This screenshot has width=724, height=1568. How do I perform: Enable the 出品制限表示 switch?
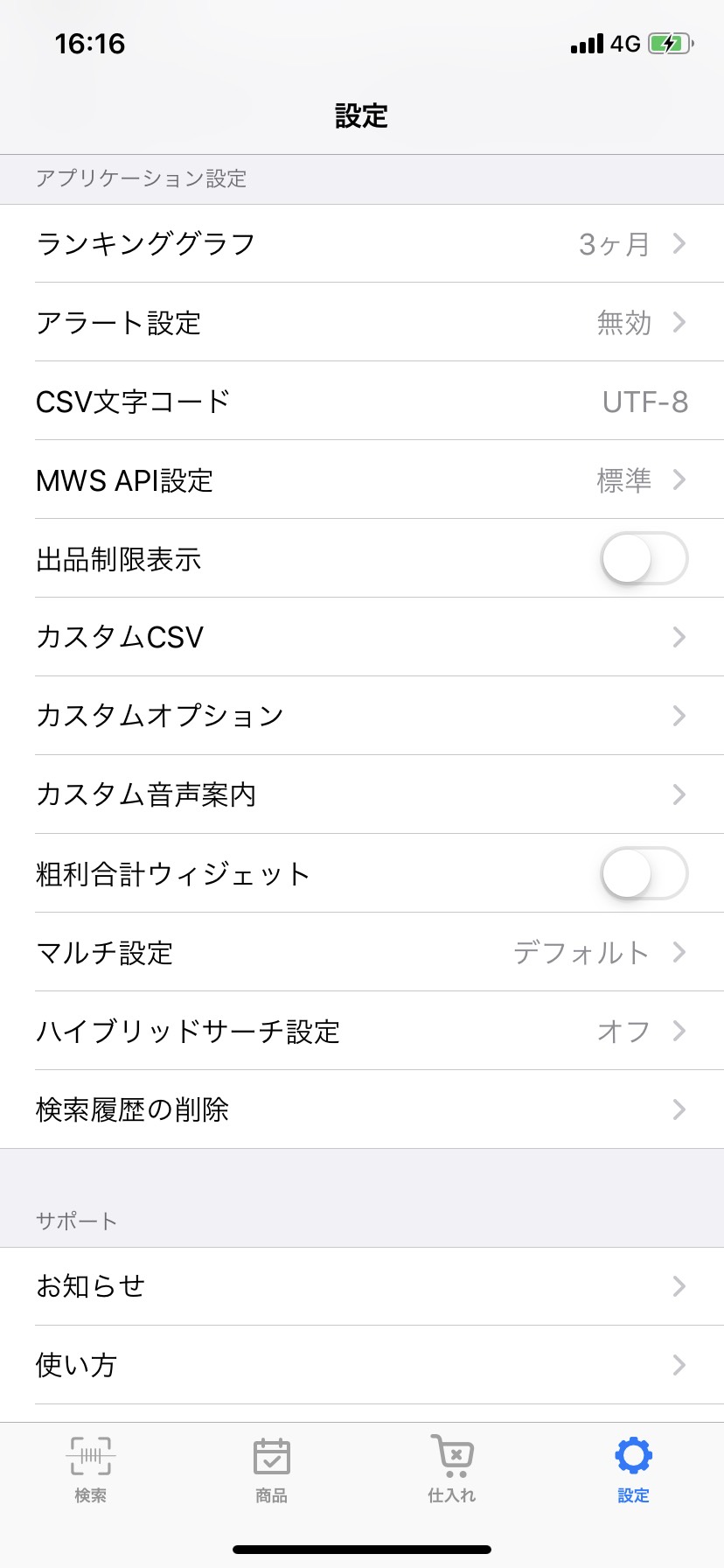(x=643, y=559)
